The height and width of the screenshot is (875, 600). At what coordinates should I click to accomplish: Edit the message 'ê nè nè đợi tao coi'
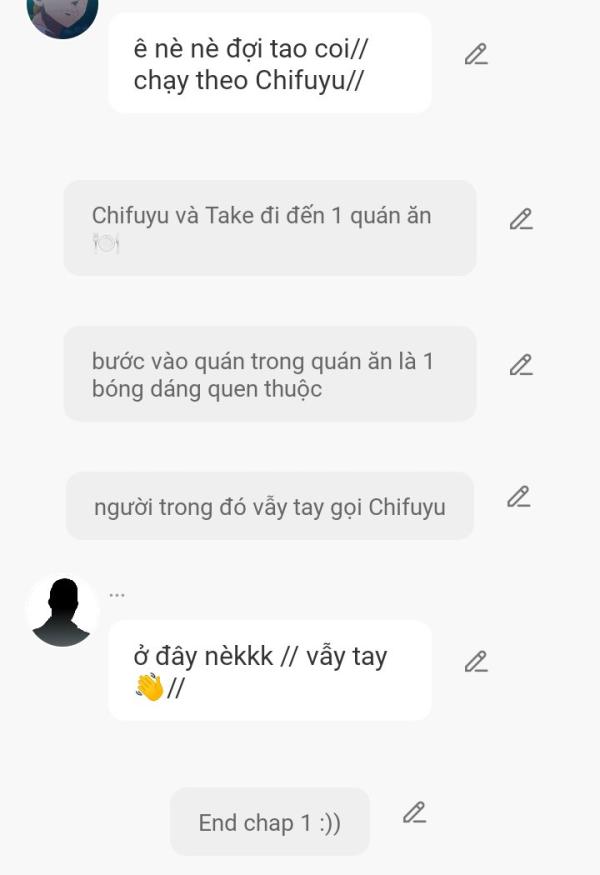click(476, 55)
